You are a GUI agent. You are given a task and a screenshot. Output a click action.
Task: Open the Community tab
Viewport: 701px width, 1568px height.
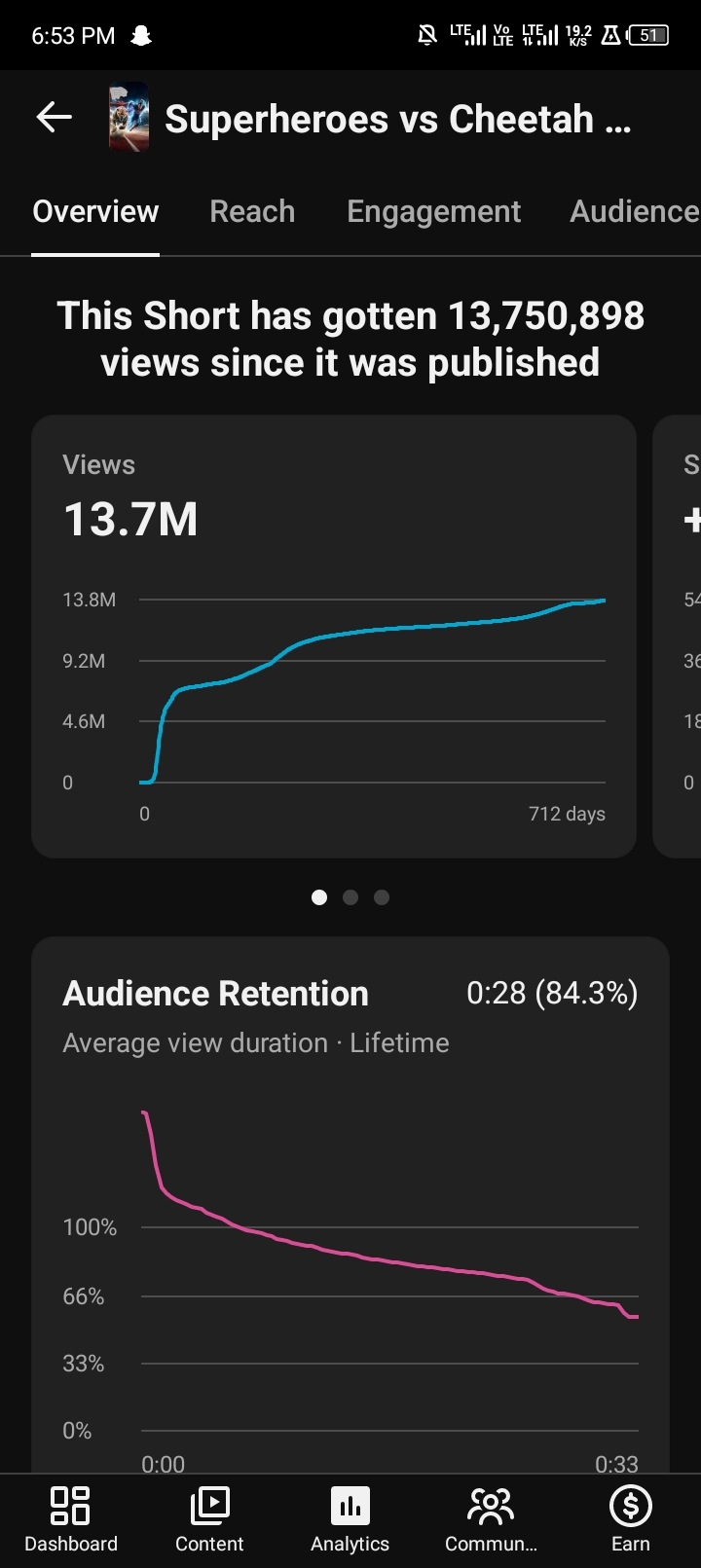point(491,1519)
